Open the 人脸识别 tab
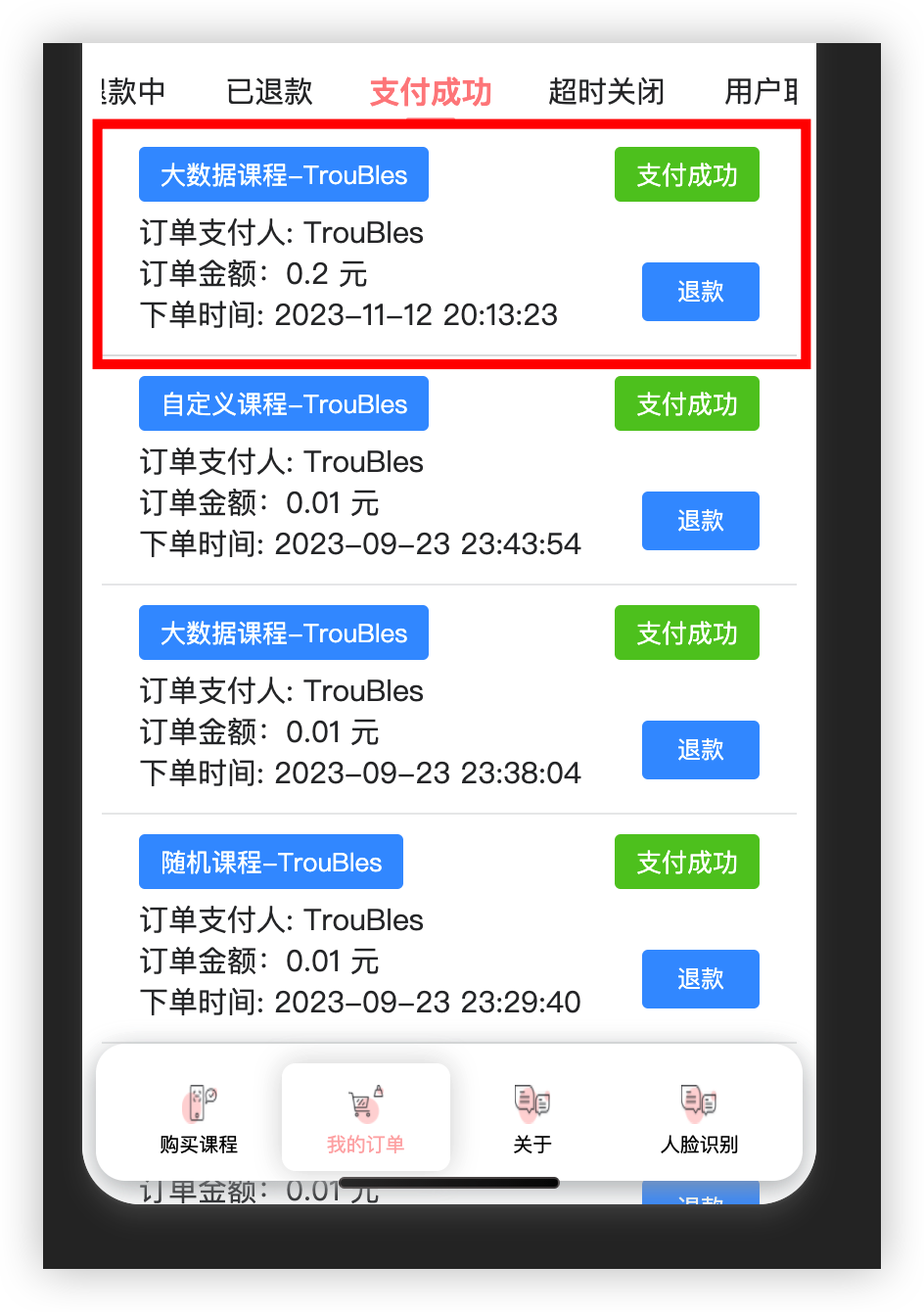This screenshot has width=924, height=1312. click(x=699, y=1117)
